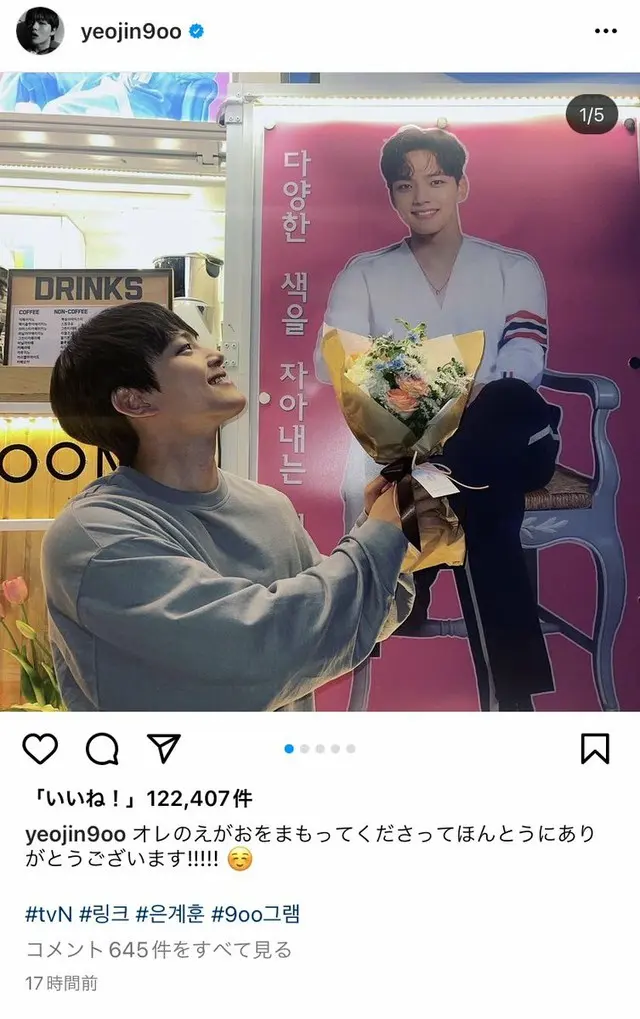Open the #tvN hashtag
640x1019 pixels.
click(49, 913)
